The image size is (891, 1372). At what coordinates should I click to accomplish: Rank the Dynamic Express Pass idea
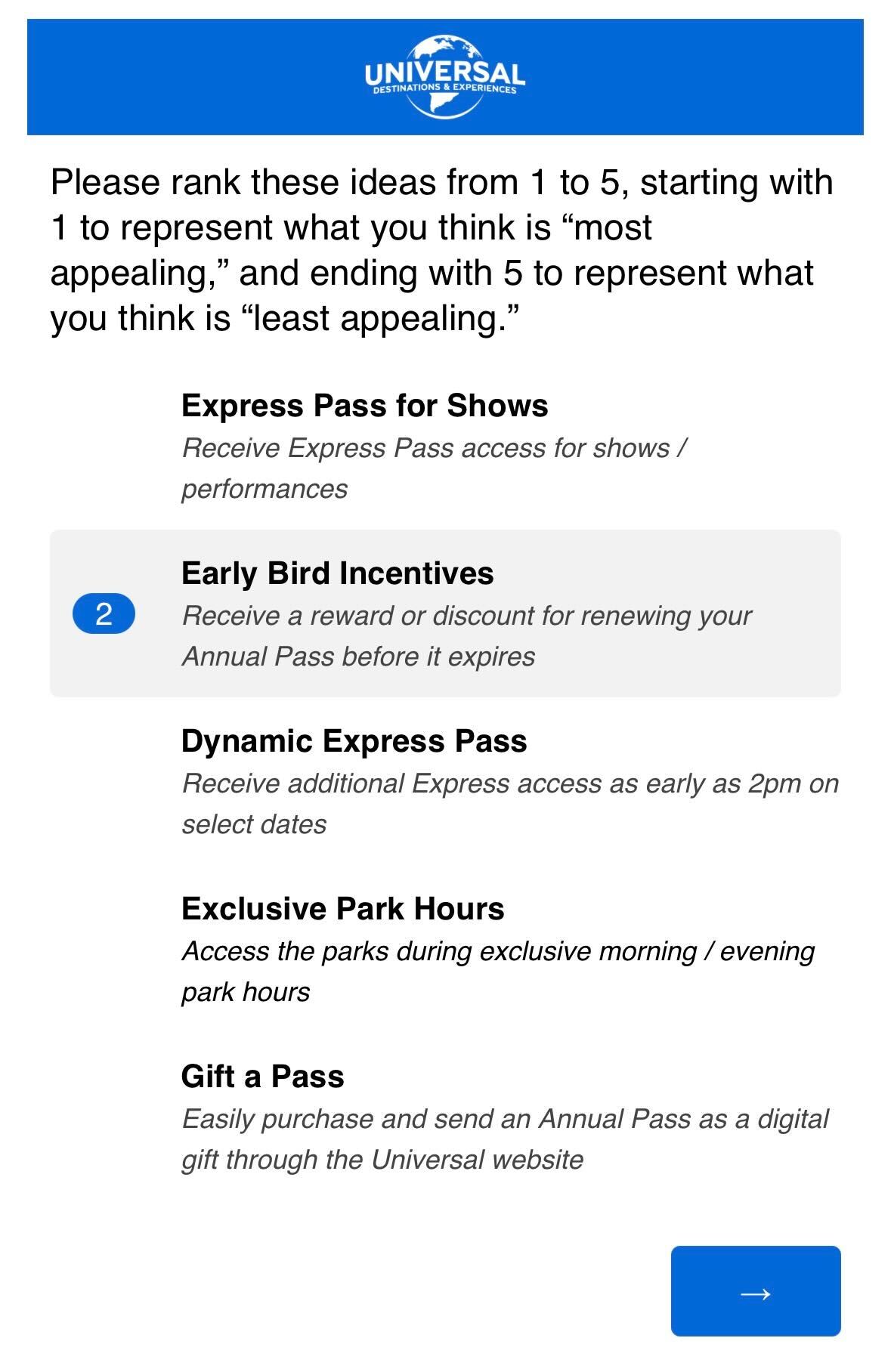[444, 781]
